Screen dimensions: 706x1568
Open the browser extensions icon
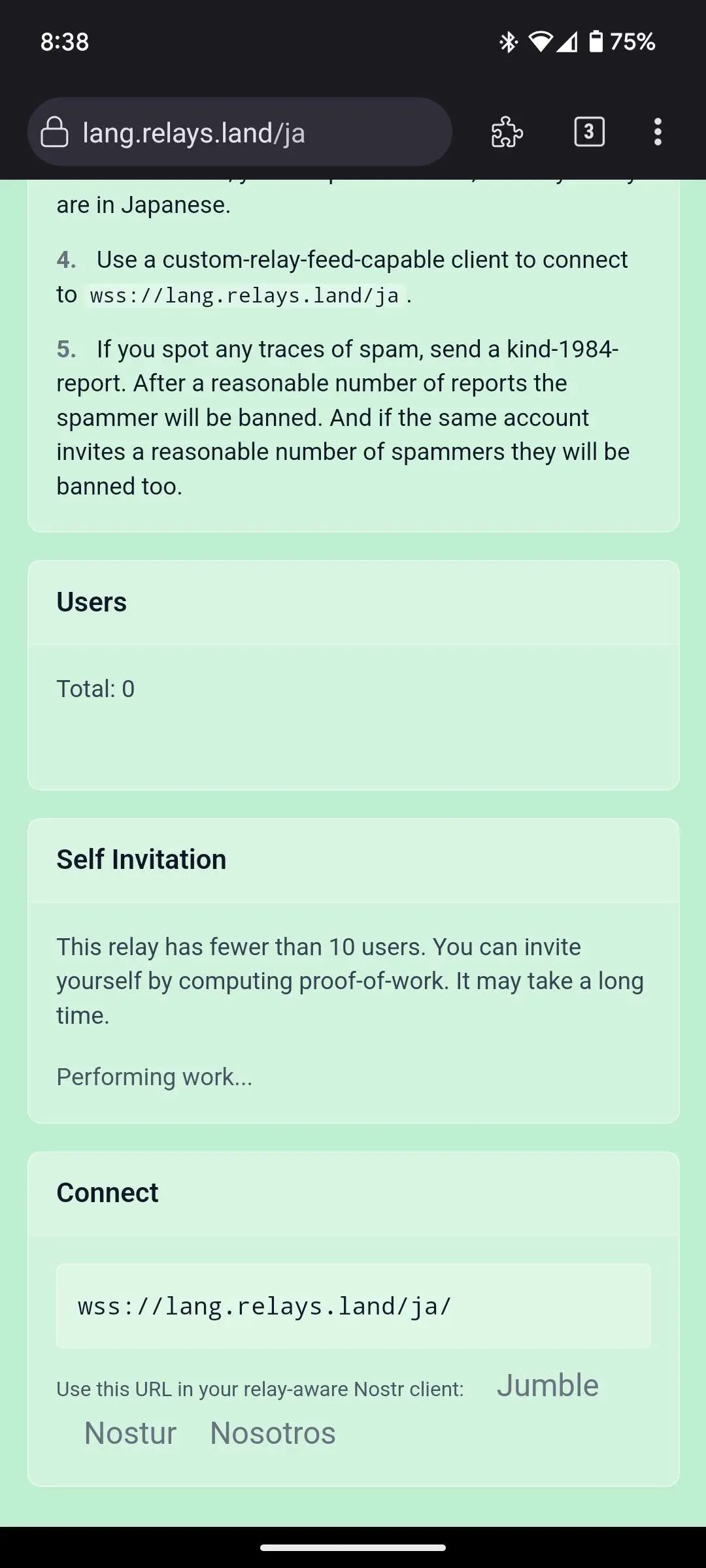pyautogui.click(x=507, y=133)
